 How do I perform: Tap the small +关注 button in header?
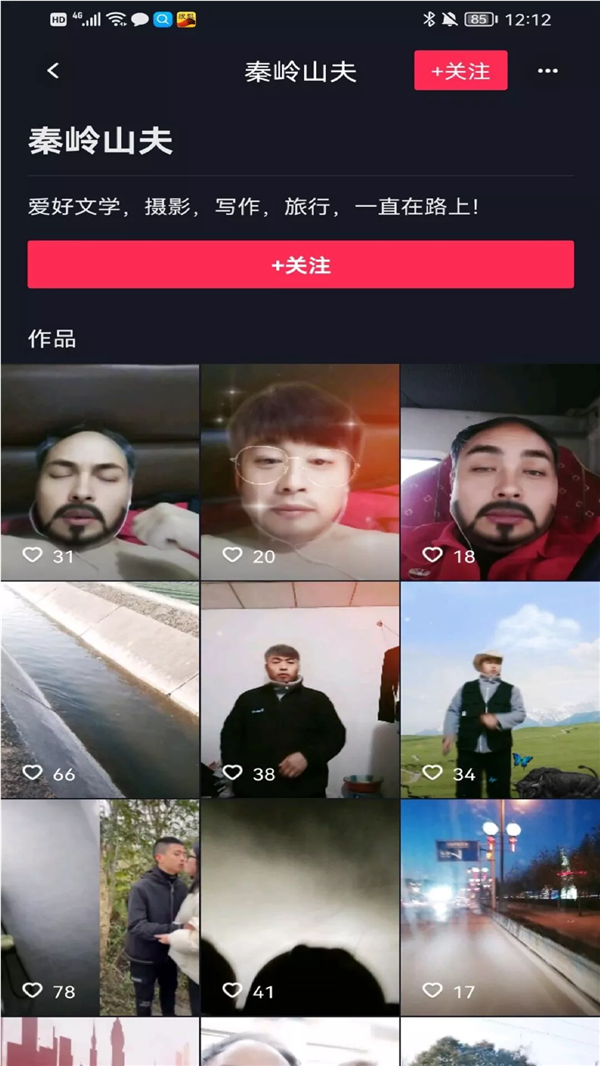coord(461,71)
